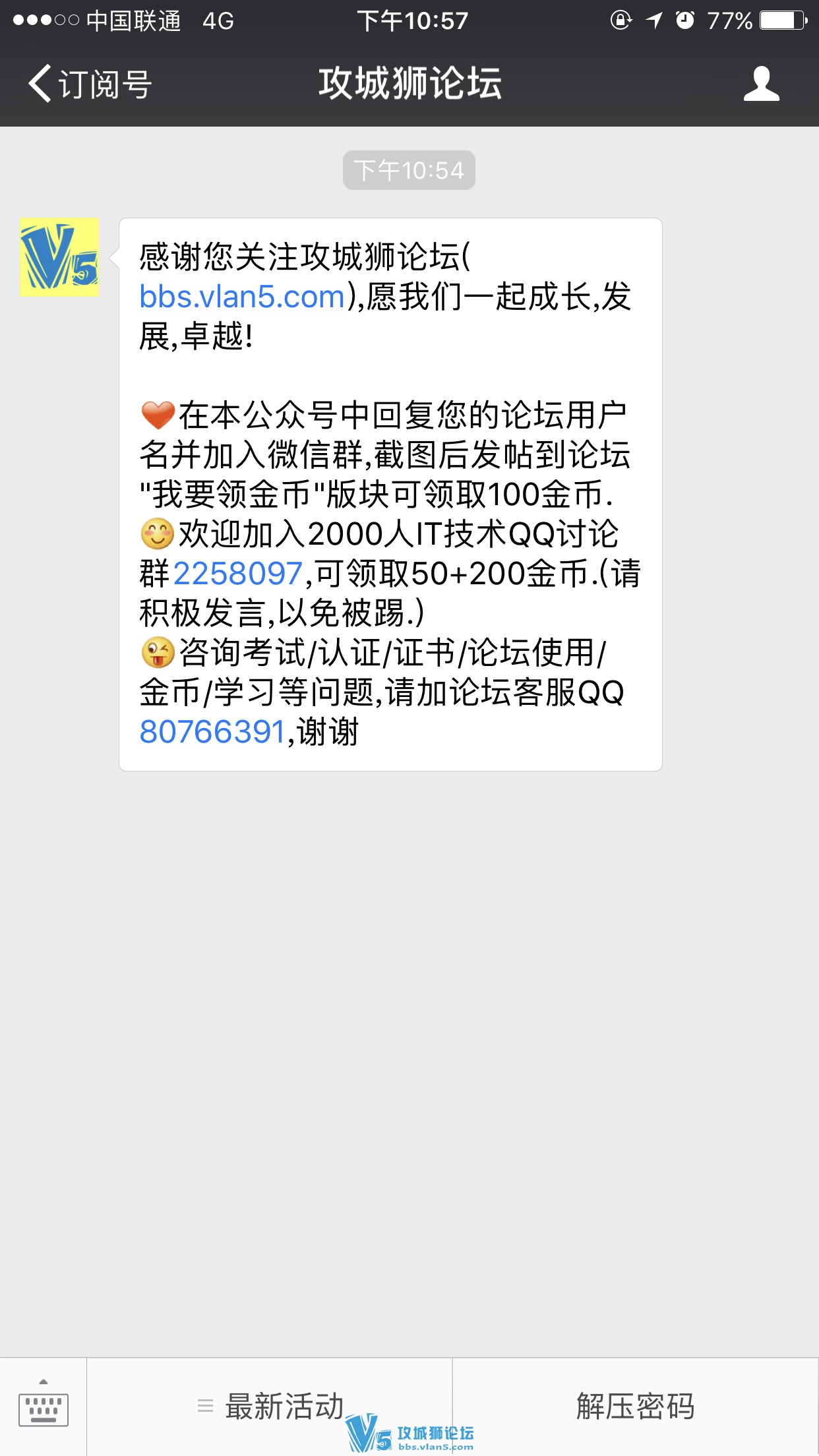Switch to keyboard input mode
Screen dimensions: 819x1456
[44, 1407]
